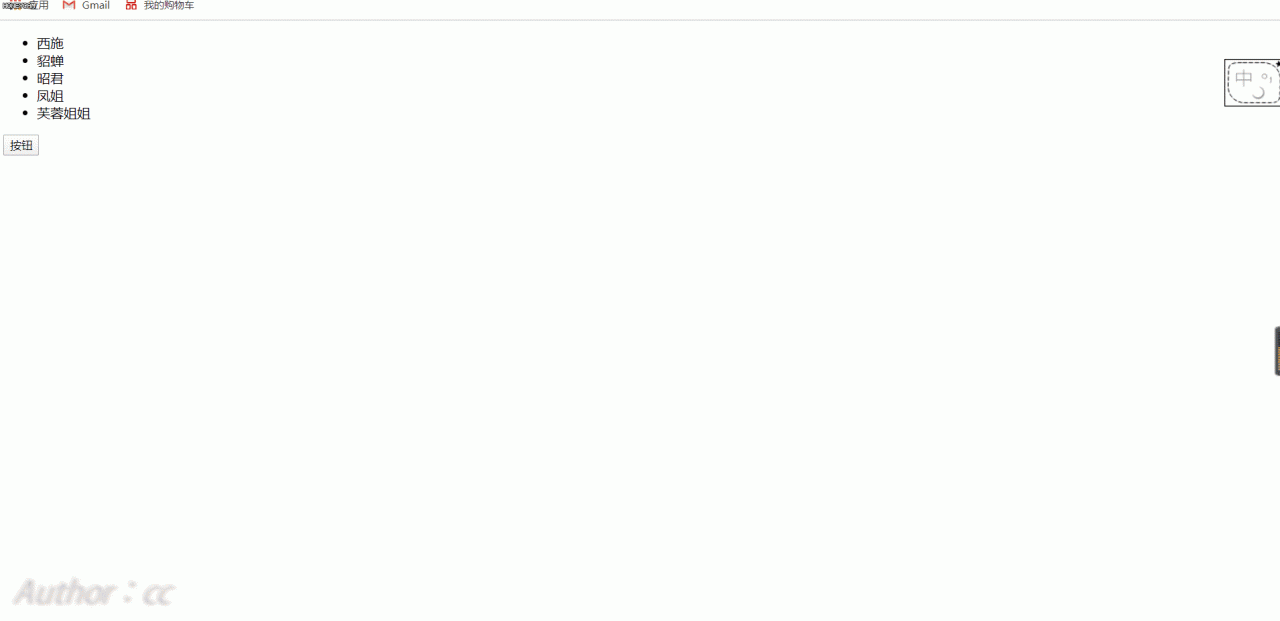Open the Gmail bookmark

[87, 6]
